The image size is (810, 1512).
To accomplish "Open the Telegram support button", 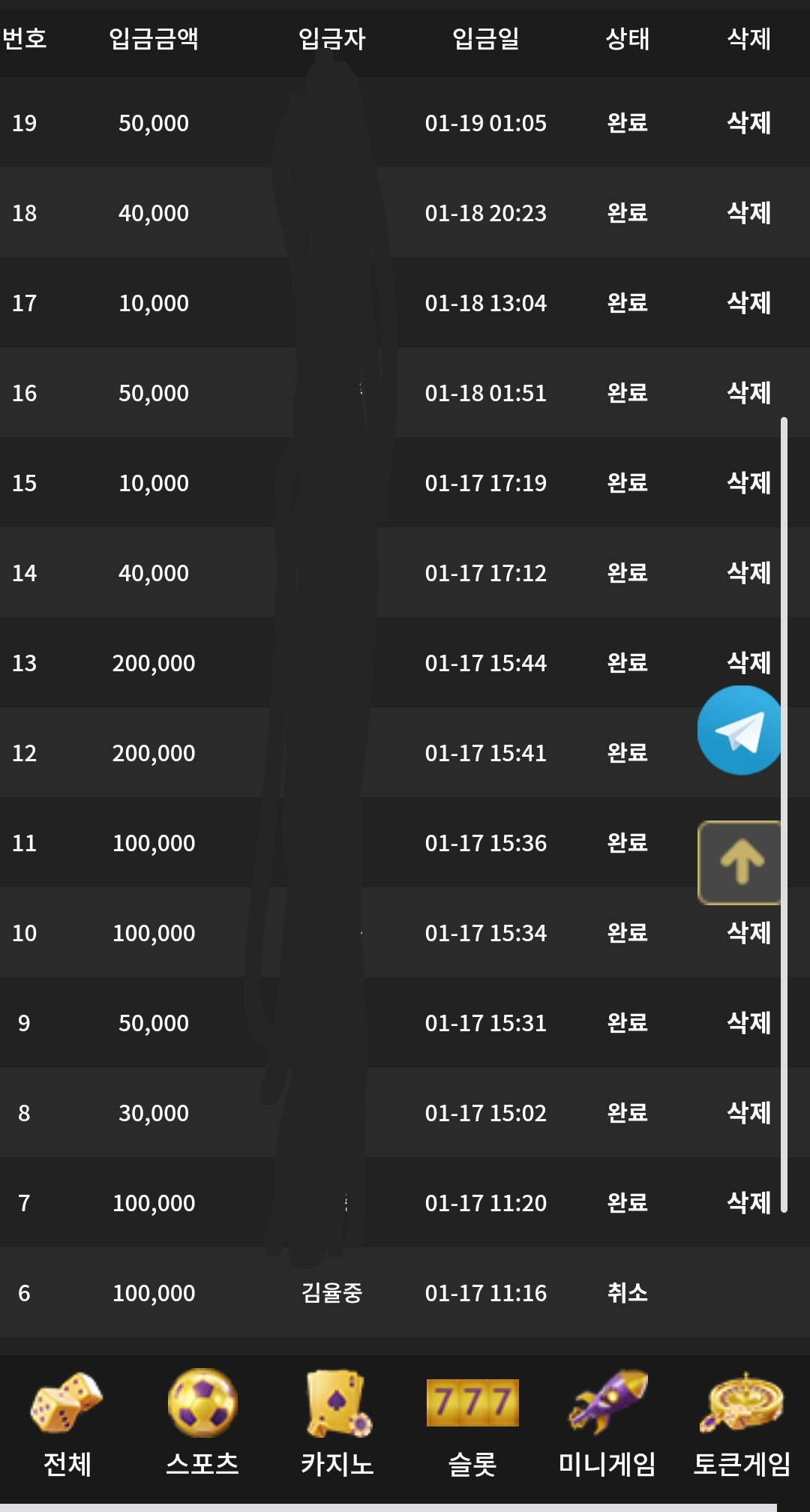I will click(739, 730).
